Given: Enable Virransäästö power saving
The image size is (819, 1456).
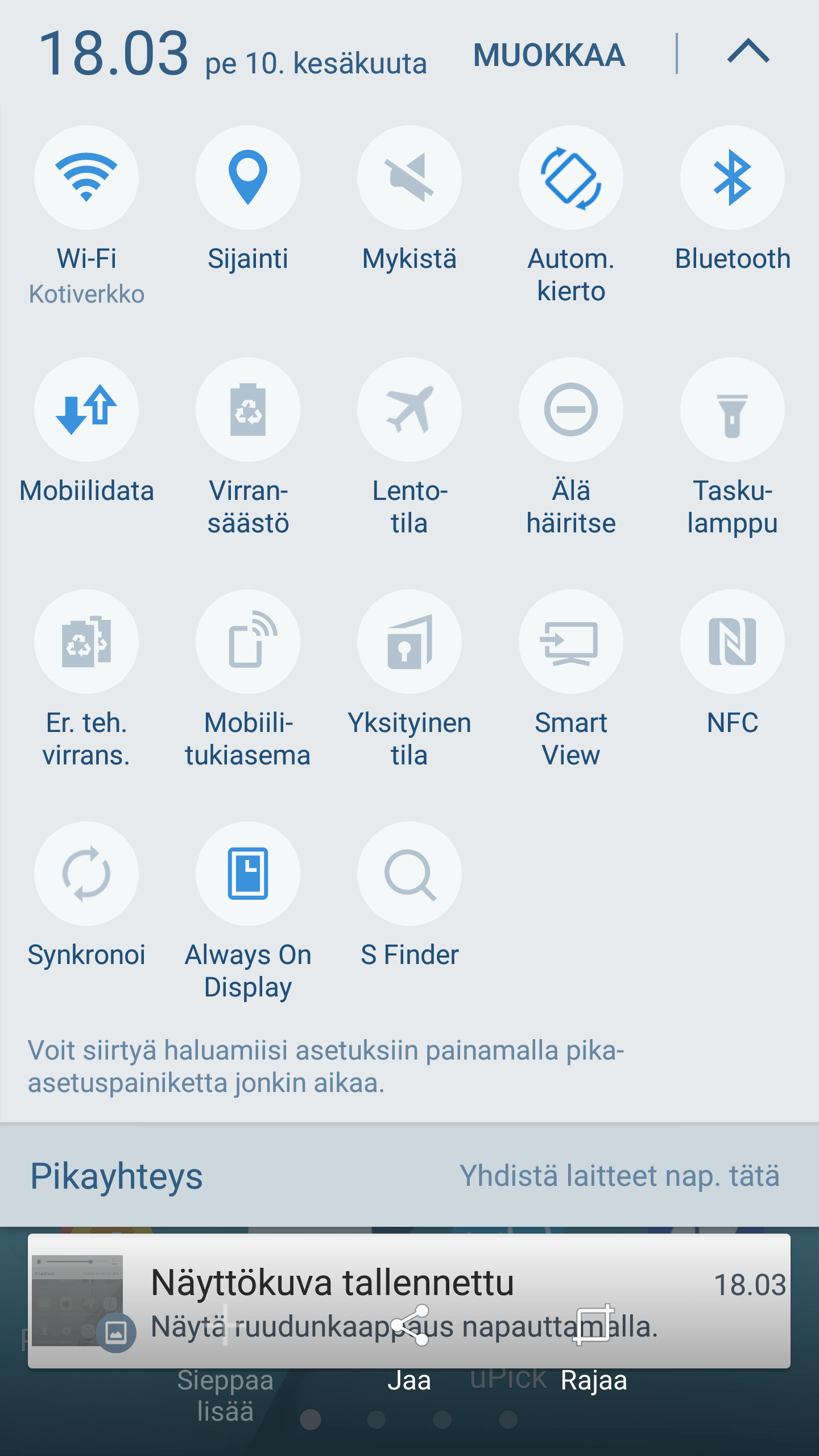Looking at the screenshot, I should tap(248, 409).
